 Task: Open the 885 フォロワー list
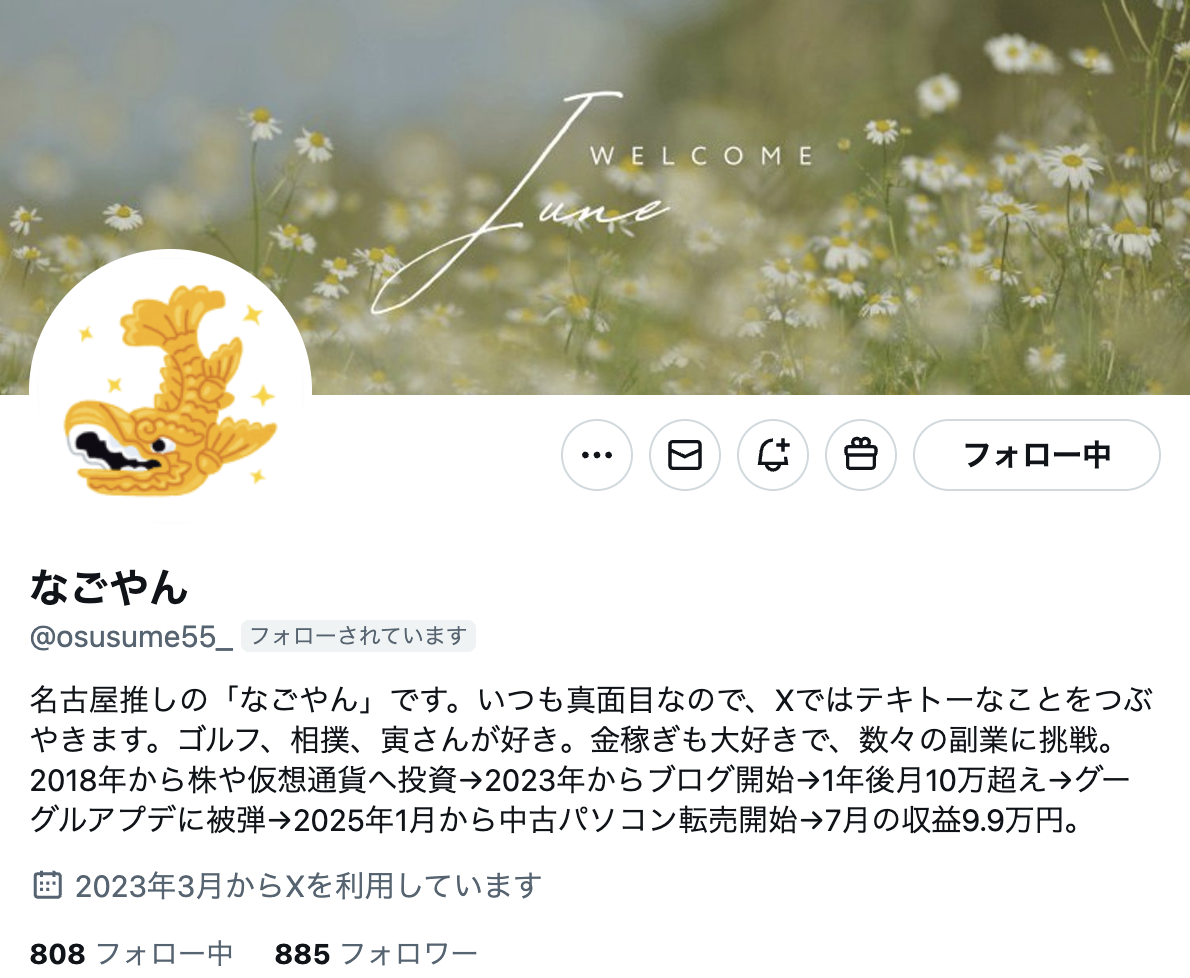point(376,953)
